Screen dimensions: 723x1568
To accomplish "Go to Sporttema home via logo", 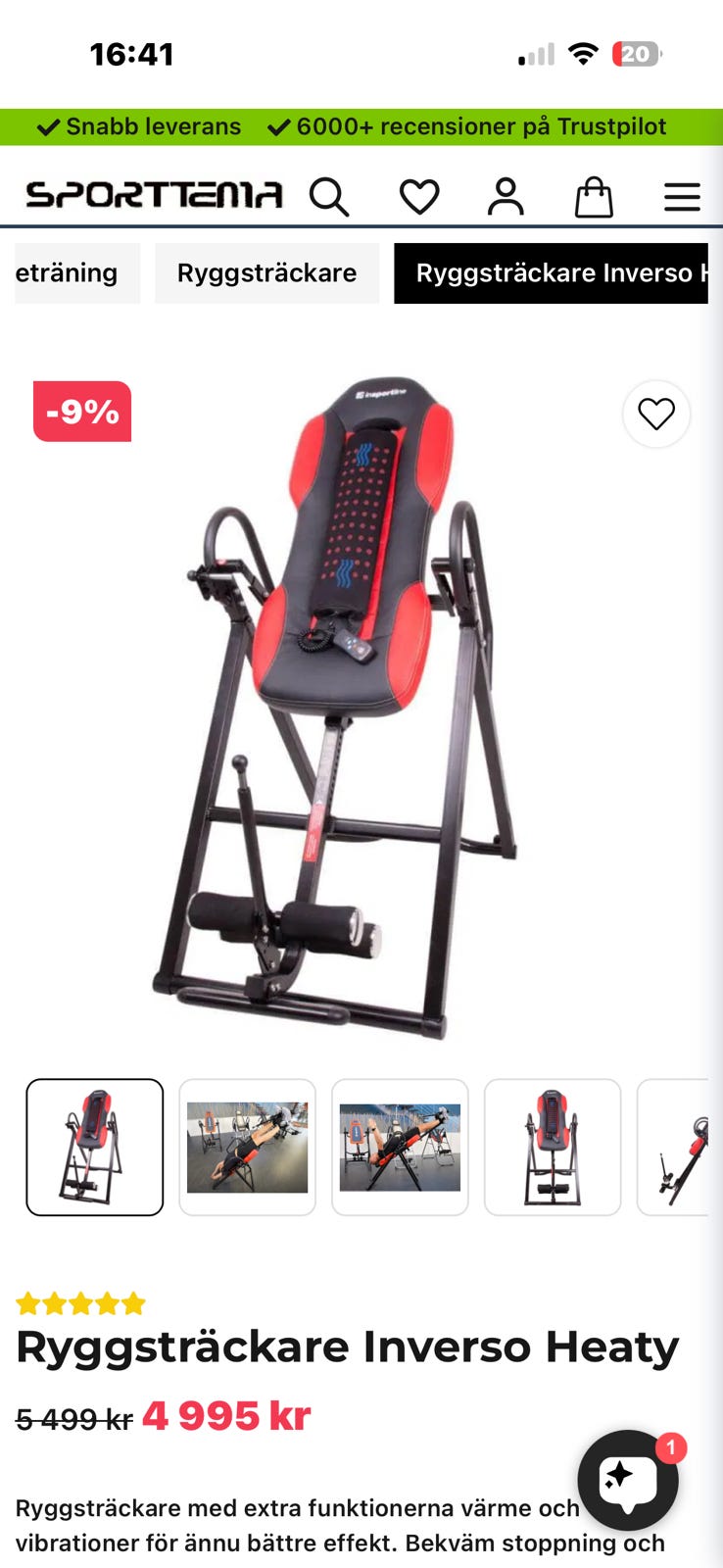I will tap(154, 195).
